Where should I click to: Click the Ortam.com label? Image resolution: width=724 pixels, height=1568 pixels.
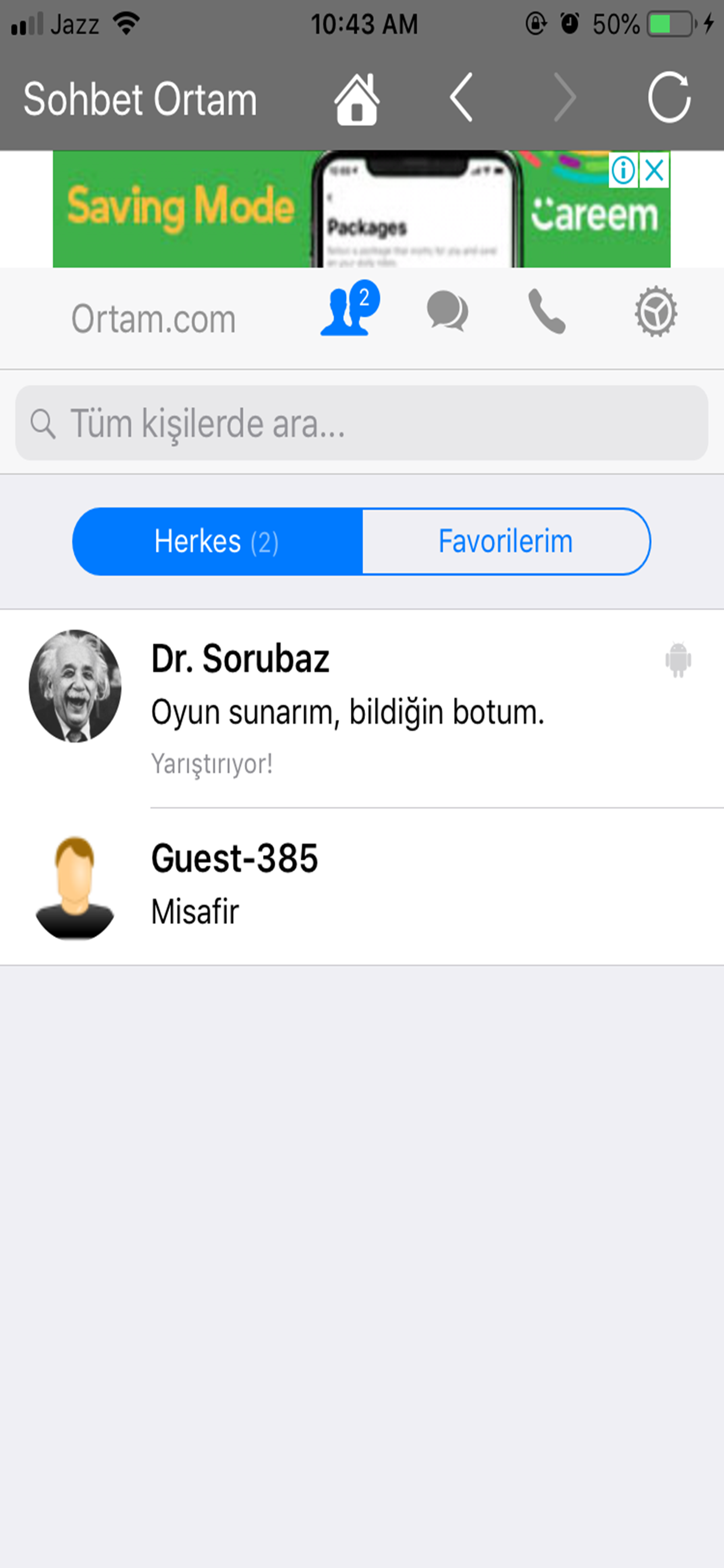click(x=154, y=318)
